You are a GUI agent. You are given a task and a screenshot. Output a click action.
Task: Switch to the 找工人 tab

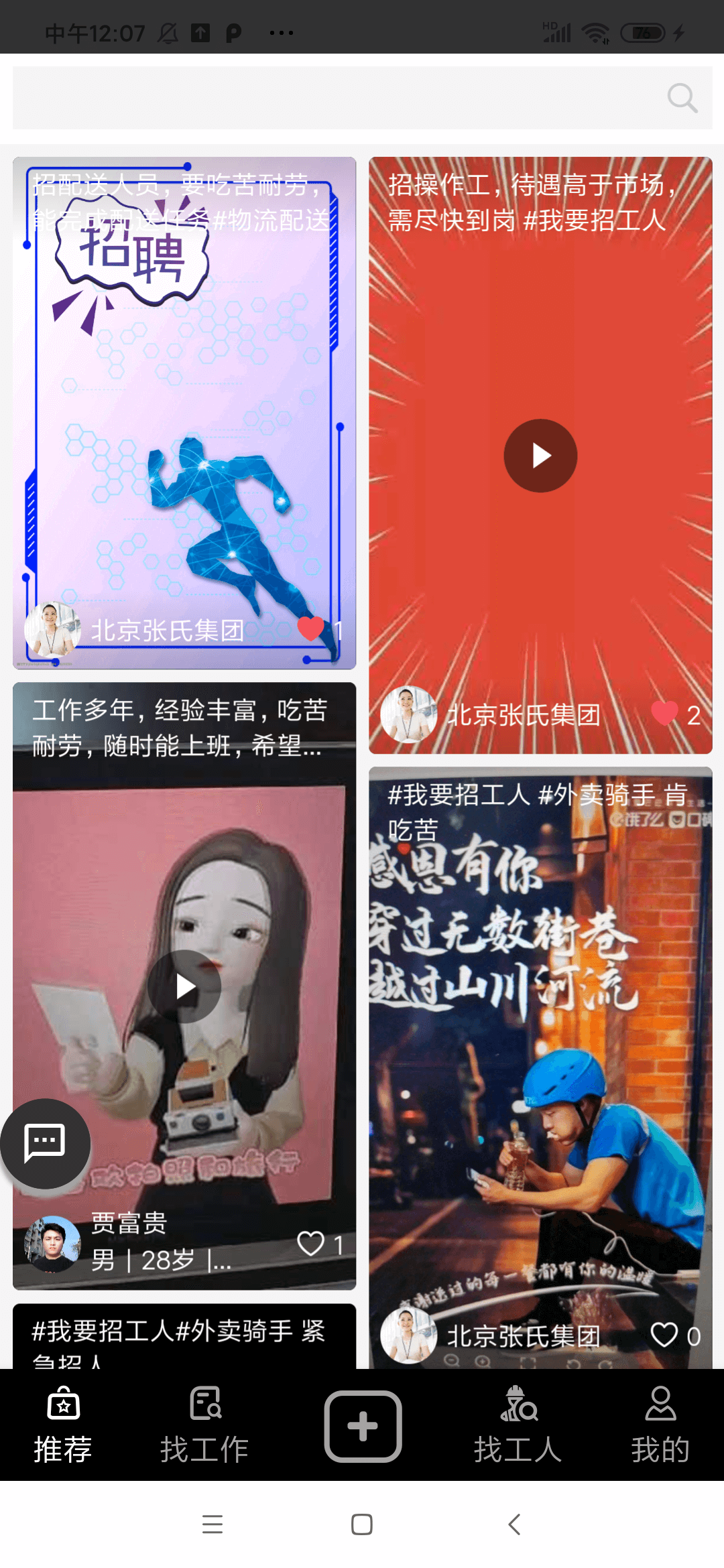[518, 1426]
